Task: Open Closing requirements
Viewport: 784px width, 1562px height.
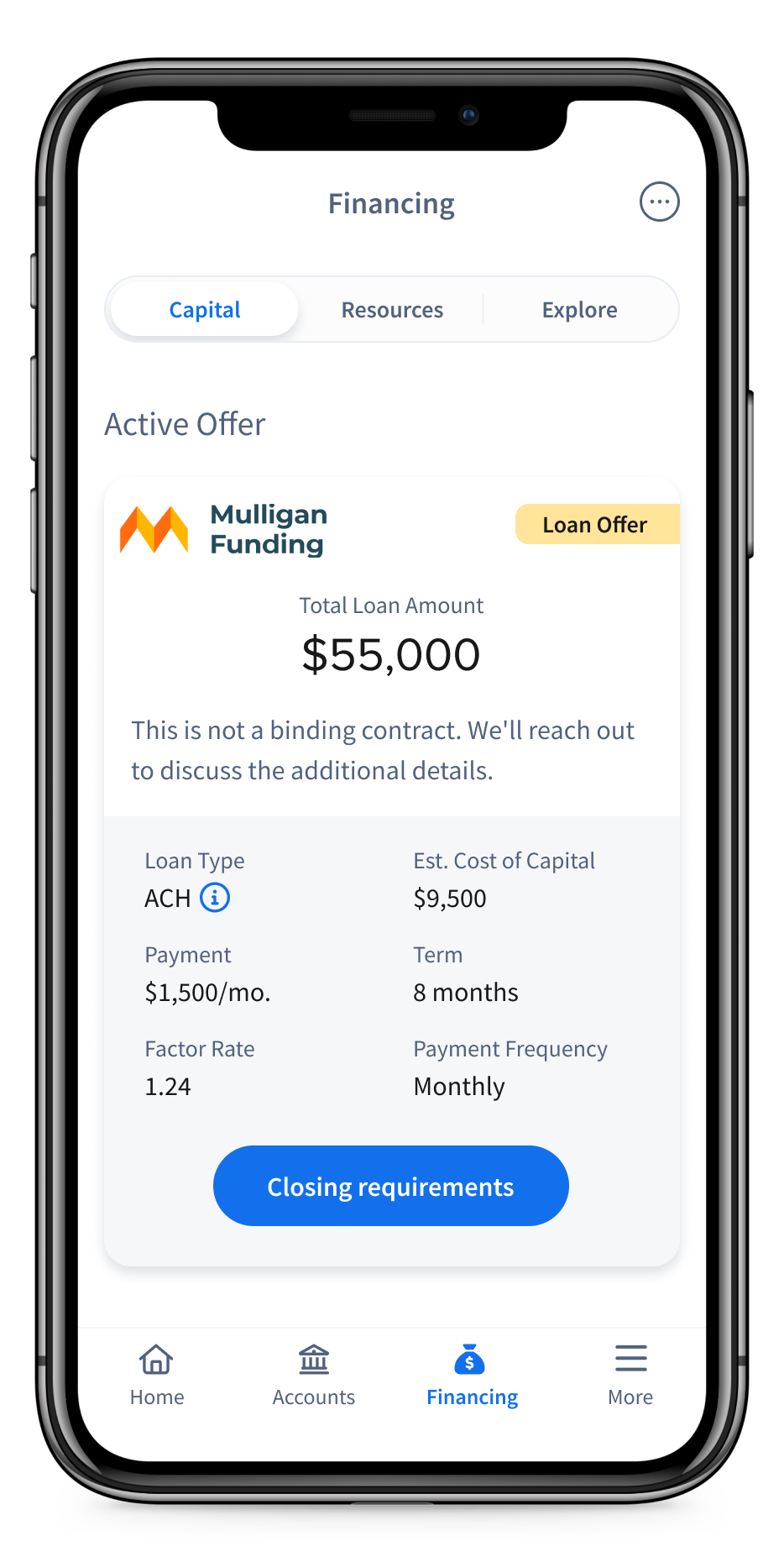Action: pyautogui.click(x=391, y=1186)
